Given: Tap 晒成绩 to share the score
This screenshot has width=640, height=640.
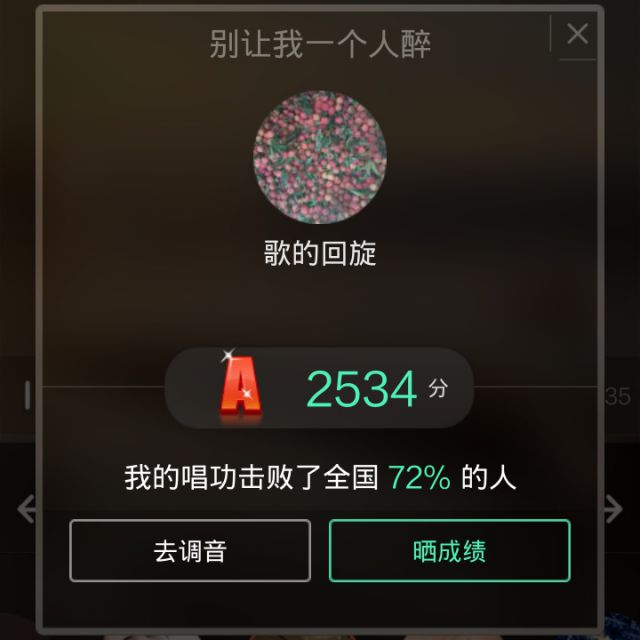Looking at the screenshot, I should click(450, 551).
